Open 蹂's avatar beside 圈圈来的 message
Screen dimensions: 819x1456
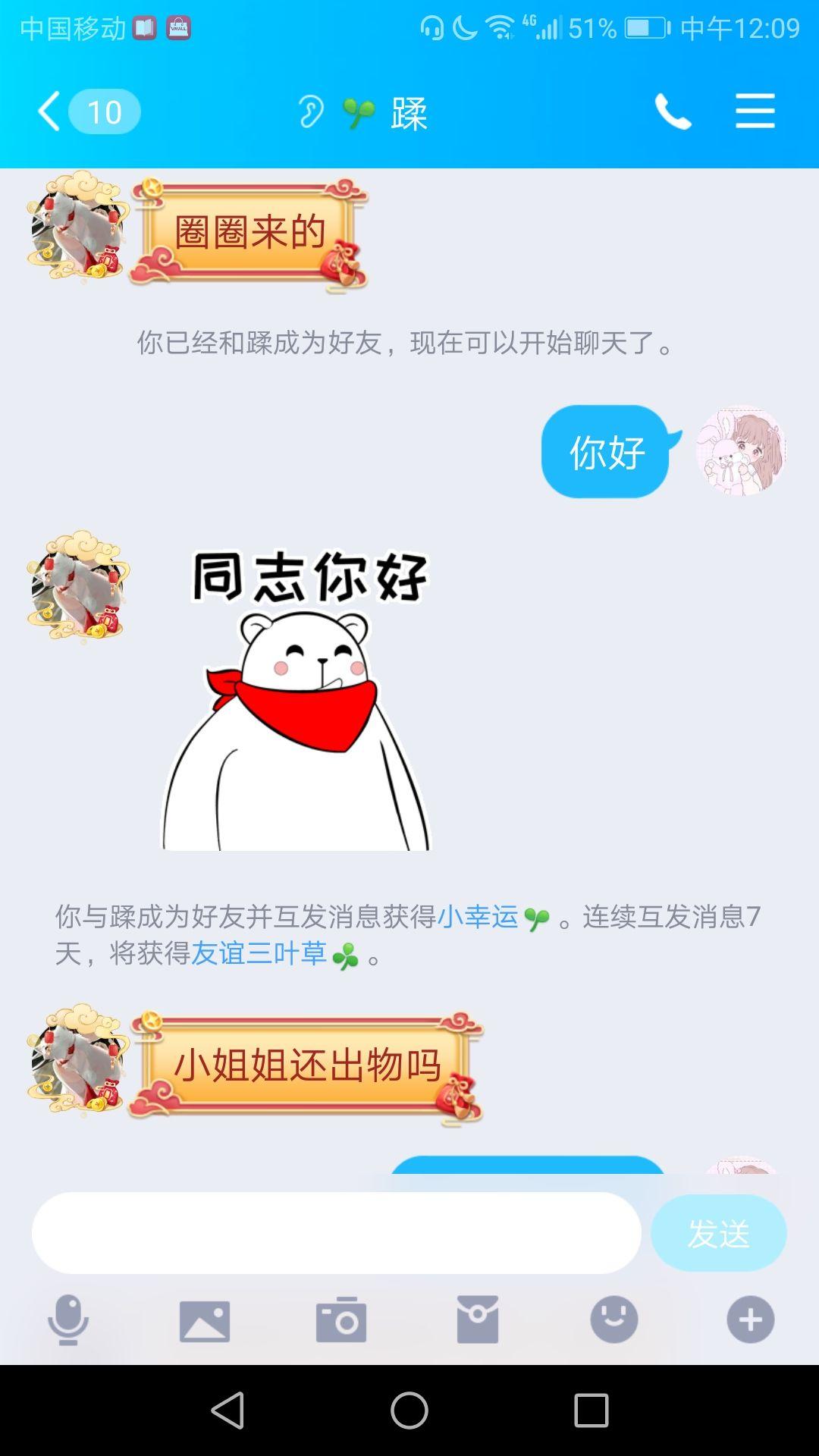[x=76, y=226]
